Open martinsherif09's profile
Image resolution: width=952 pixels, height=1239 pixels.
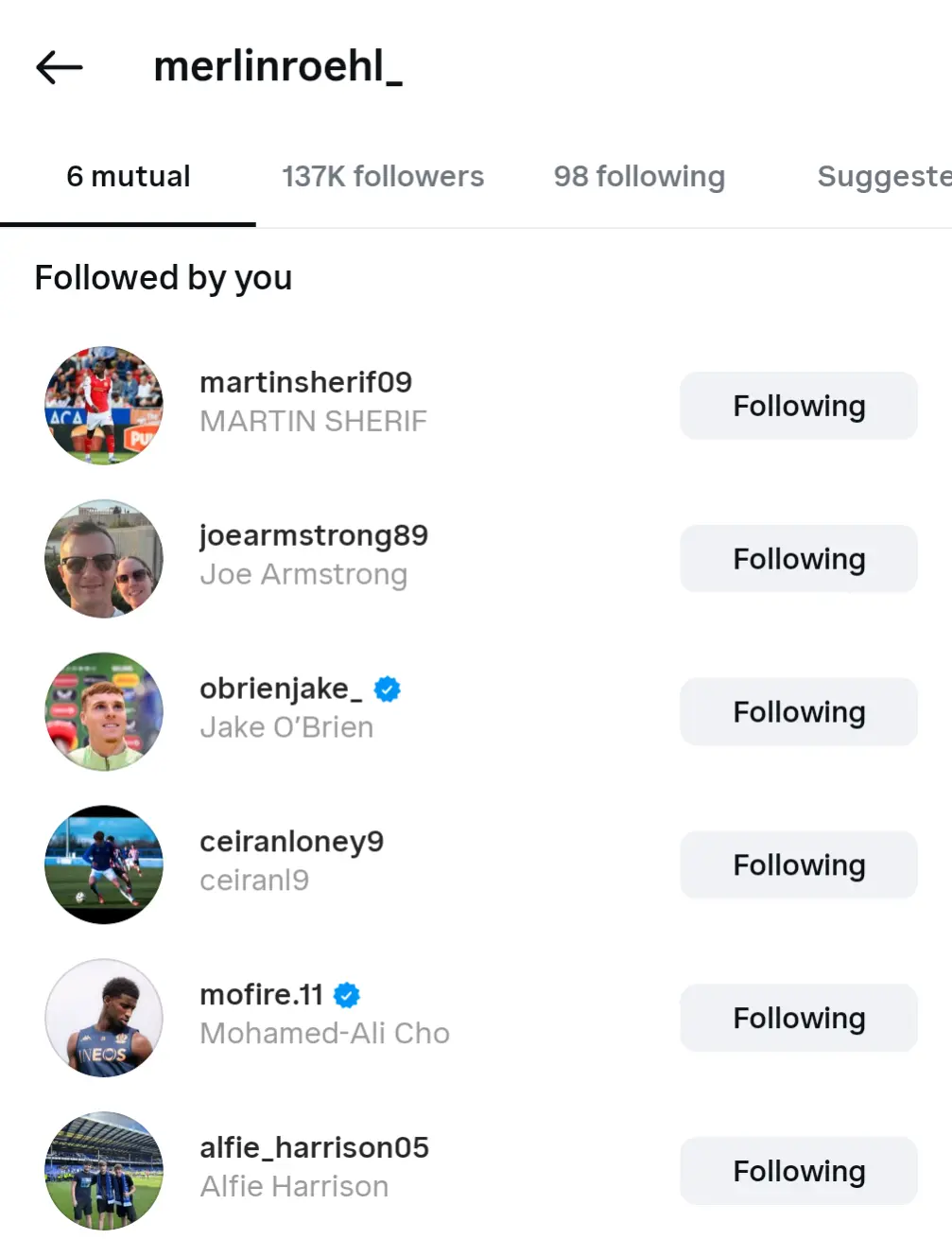click(305, 383)
